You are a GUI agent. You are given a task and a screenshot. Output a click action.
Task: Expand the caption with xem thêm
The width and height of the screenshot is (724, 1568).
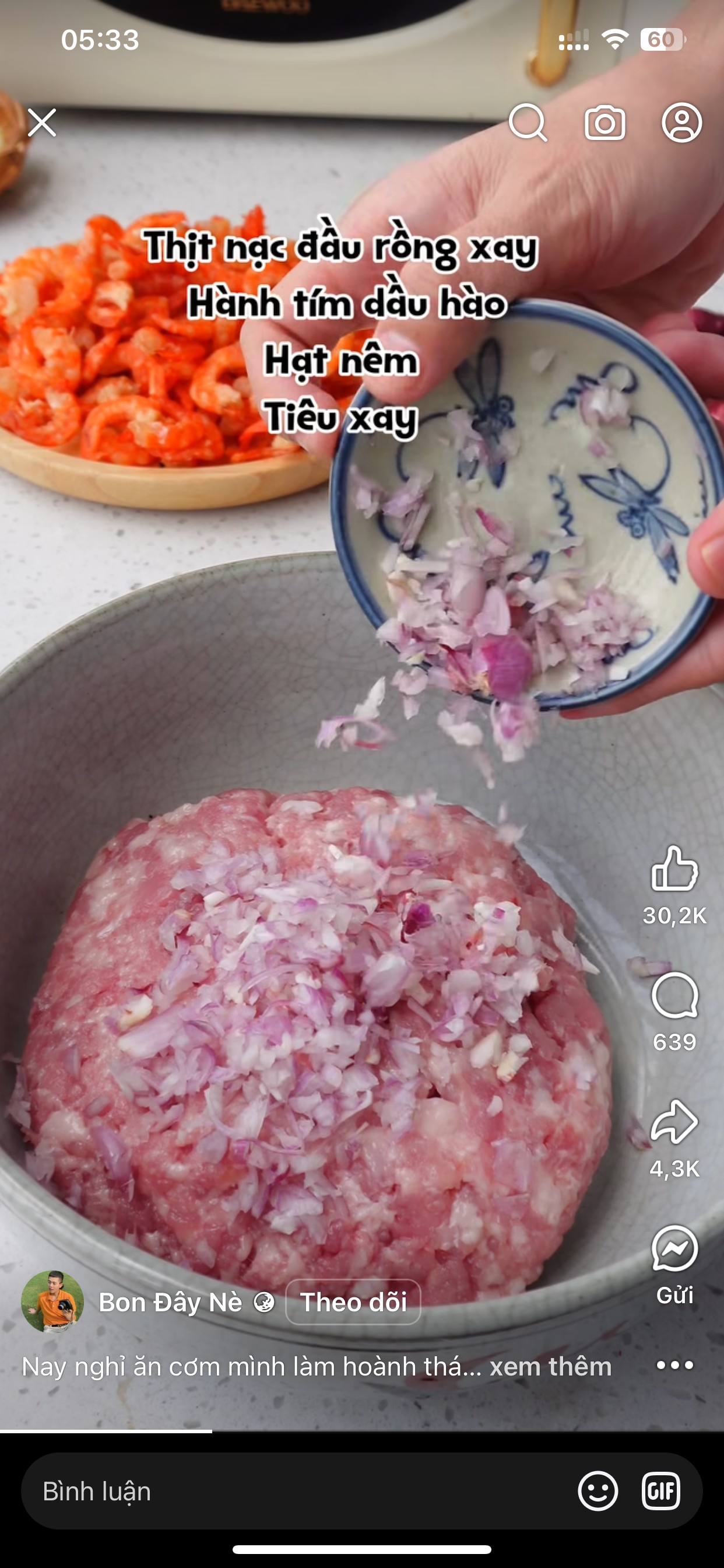[550, 1367]
